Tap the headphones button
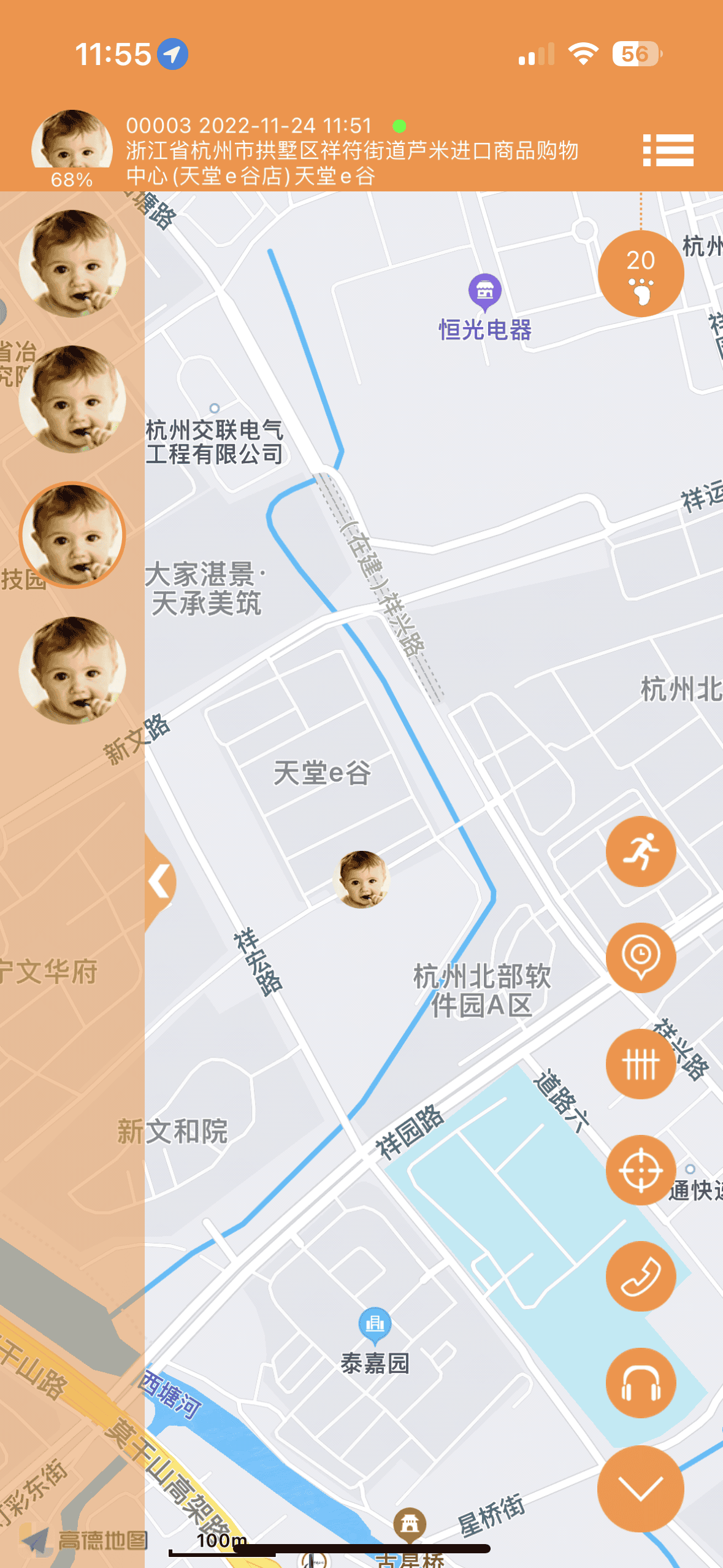 640,1383
